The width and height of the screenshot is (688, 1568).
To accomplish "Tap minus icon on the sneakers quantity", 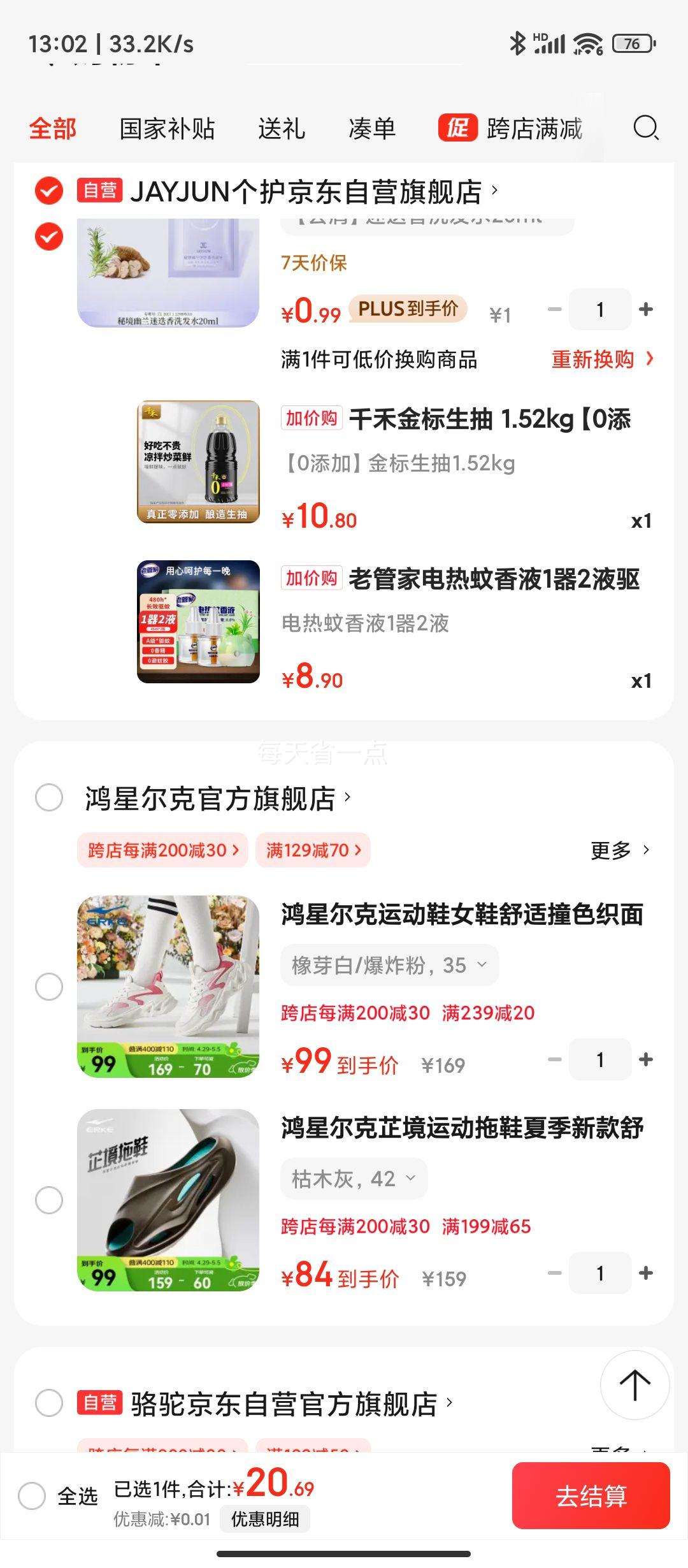I will (554, 1060).
